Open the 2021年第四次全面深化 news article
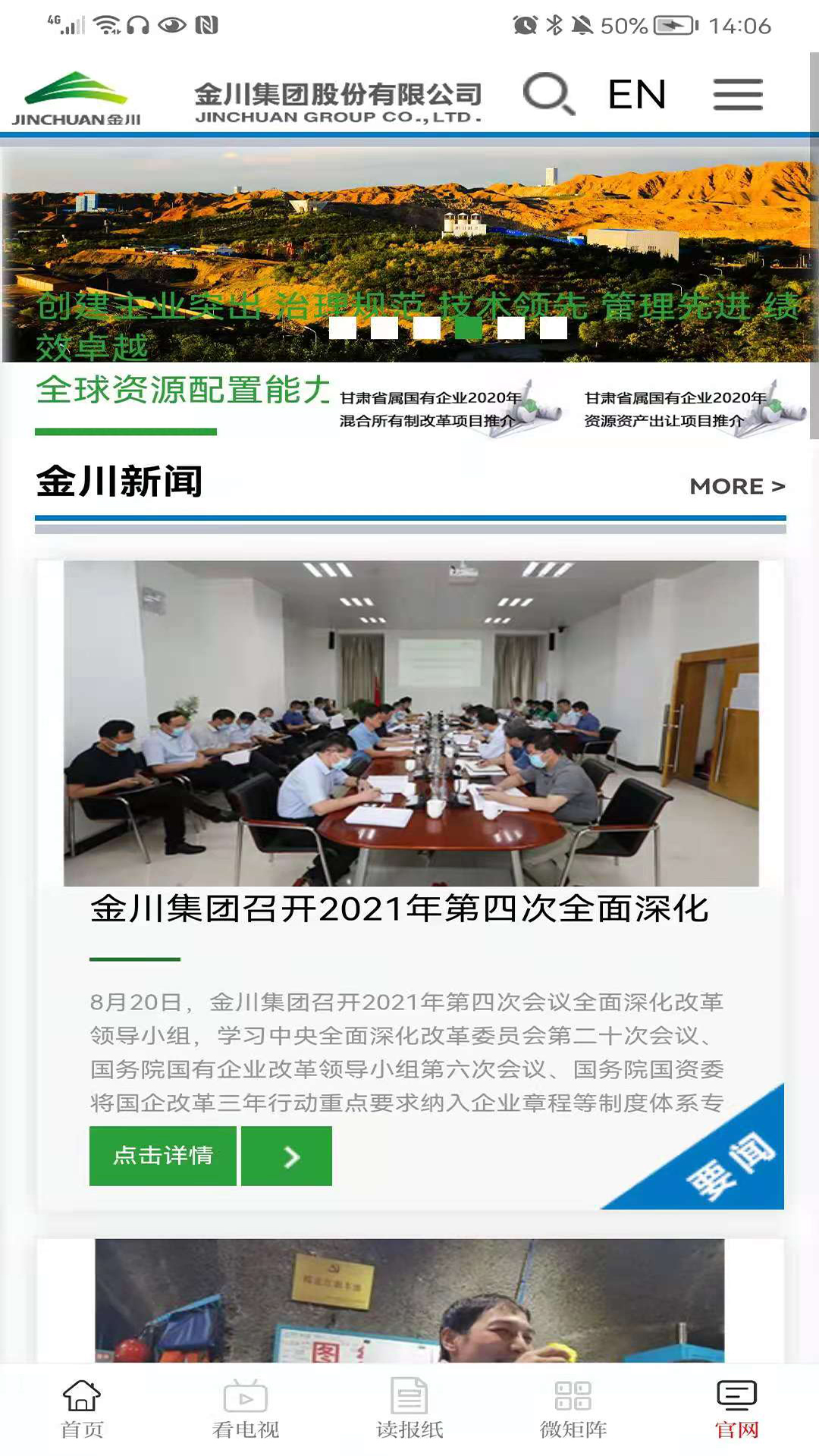The height and width of the screenshot is (1456, 819). pyautogui.click(x=399, y=908)
